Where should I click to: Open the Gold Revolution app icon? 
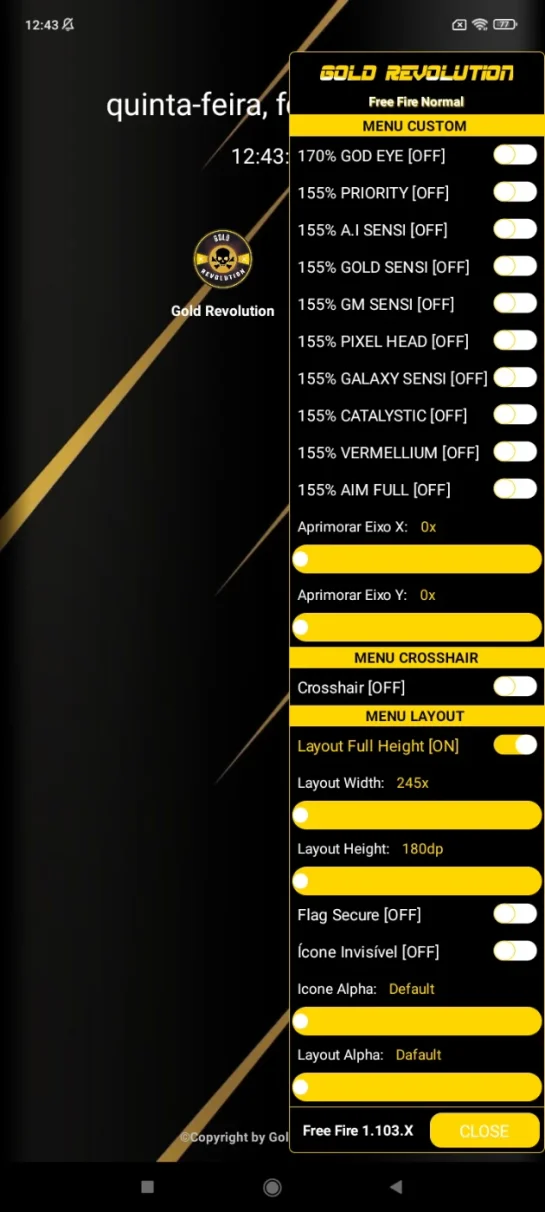point(222,259)
